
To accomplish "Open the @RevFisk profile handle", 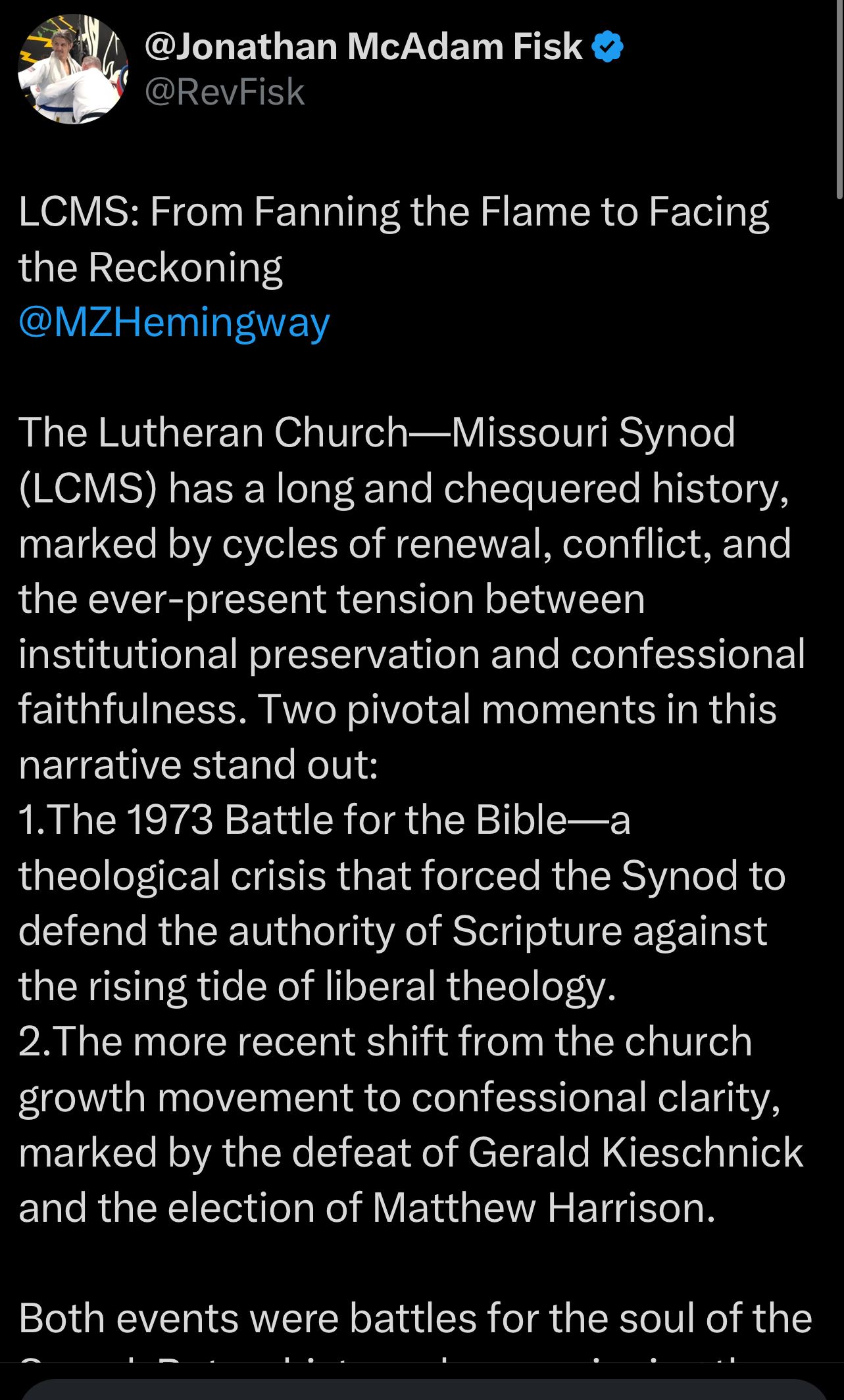I will pyautogui.click(x=224, y=92).
